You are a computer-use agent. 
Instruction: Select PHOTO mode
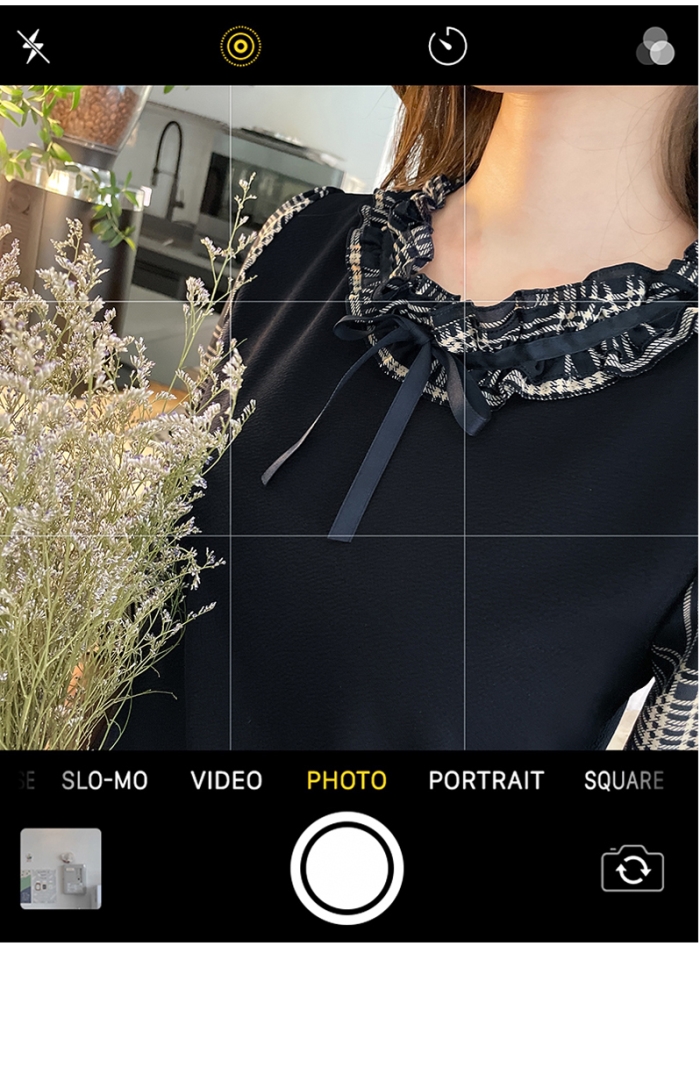346,781
